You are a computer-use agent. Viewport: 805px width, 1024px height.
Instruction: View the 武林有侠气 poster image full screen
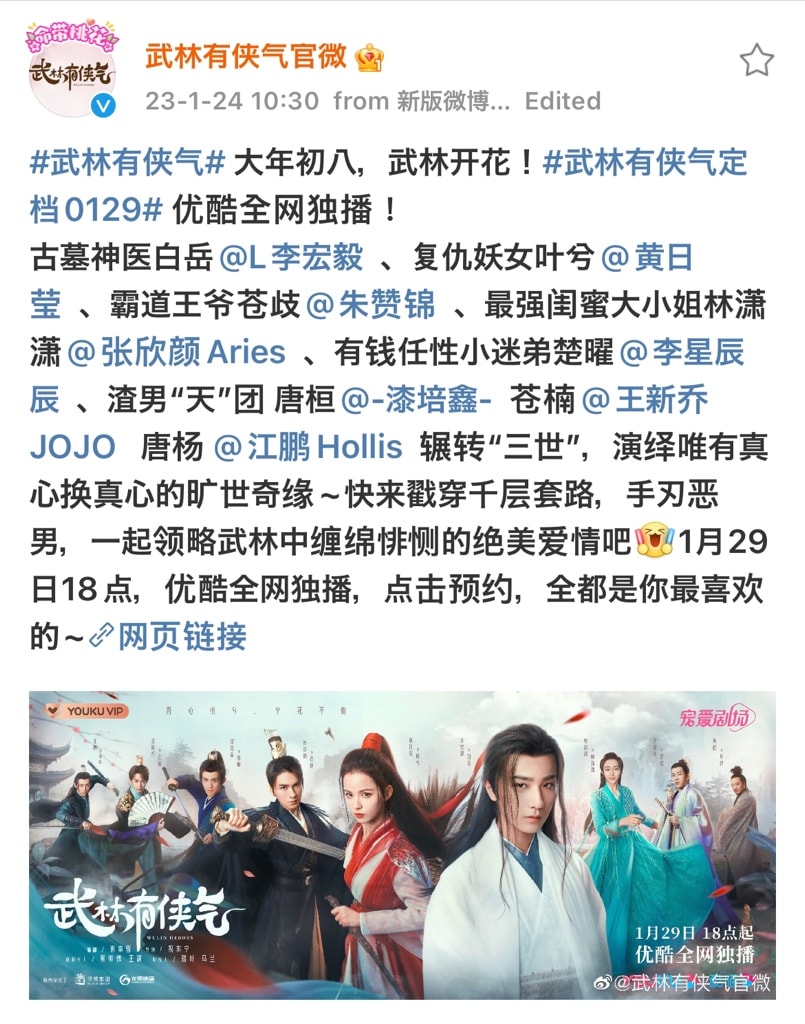tap(402, 845)
